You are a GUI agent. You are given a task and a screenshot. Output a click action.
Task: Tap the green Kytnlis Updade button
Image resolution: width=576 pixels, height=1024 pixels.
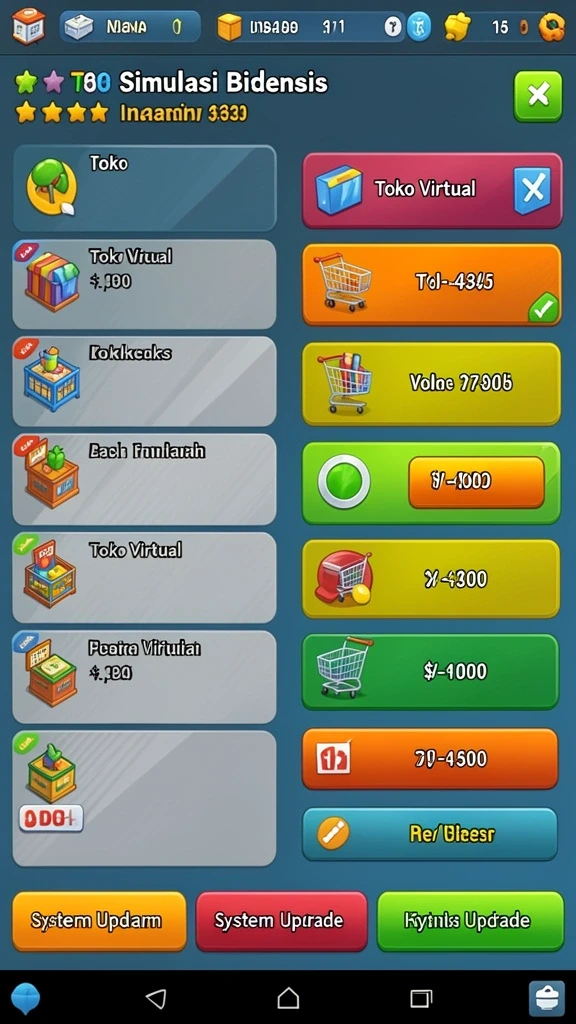[x=470, y=921]
